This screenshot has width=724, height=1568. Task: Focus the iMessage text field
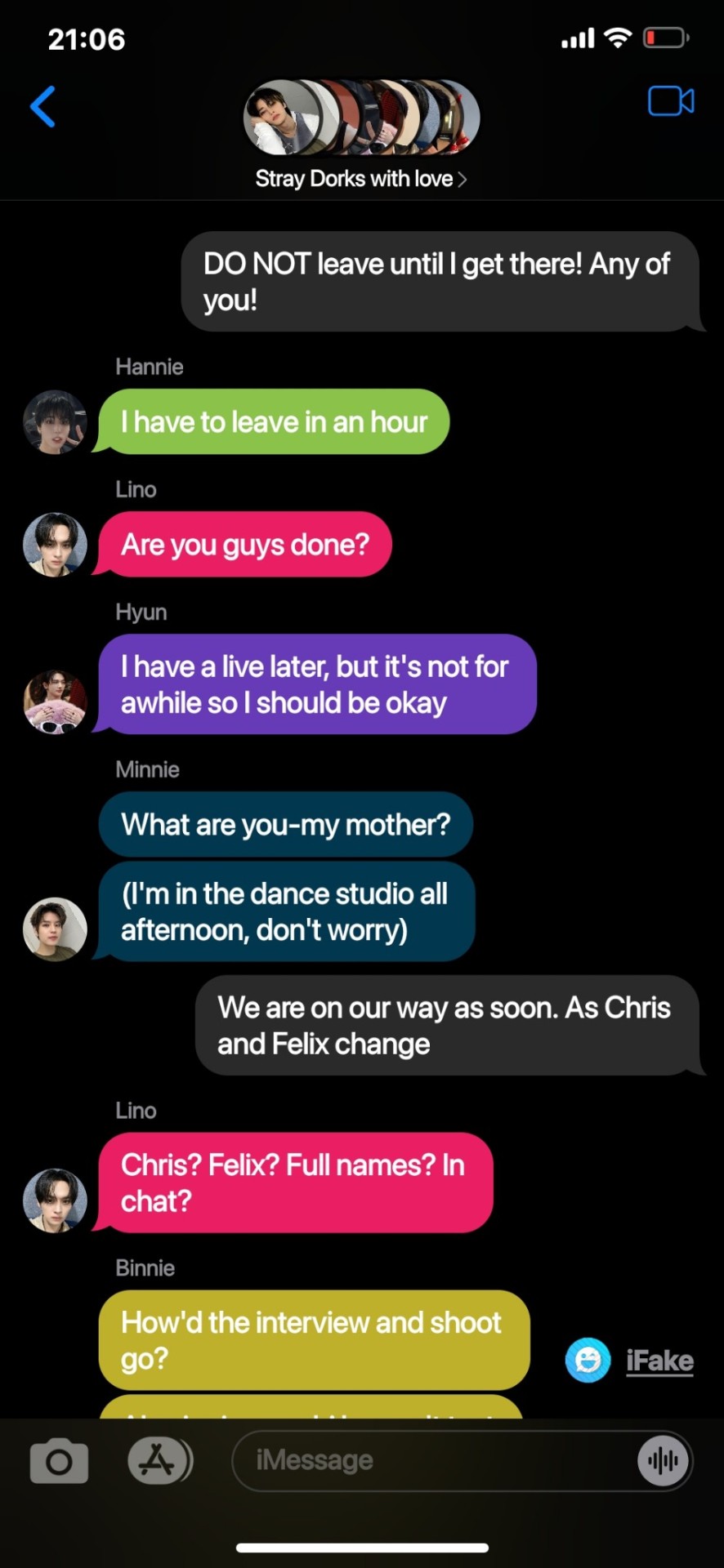click(433, 1461)
